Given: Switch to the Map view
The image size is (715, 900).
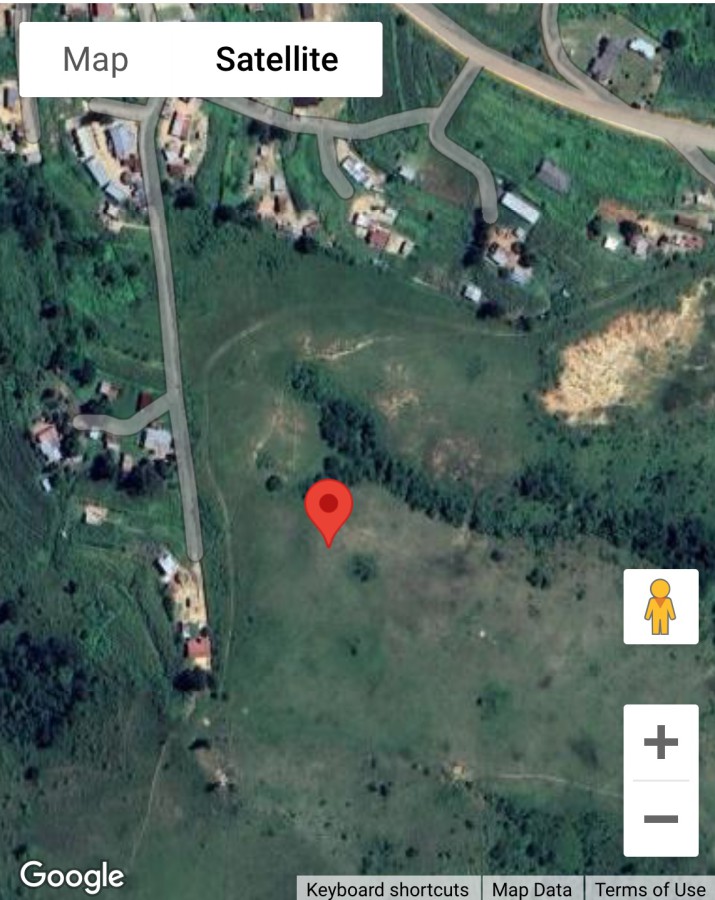Looking at the screenshot, I should click(x=96, y=60).
